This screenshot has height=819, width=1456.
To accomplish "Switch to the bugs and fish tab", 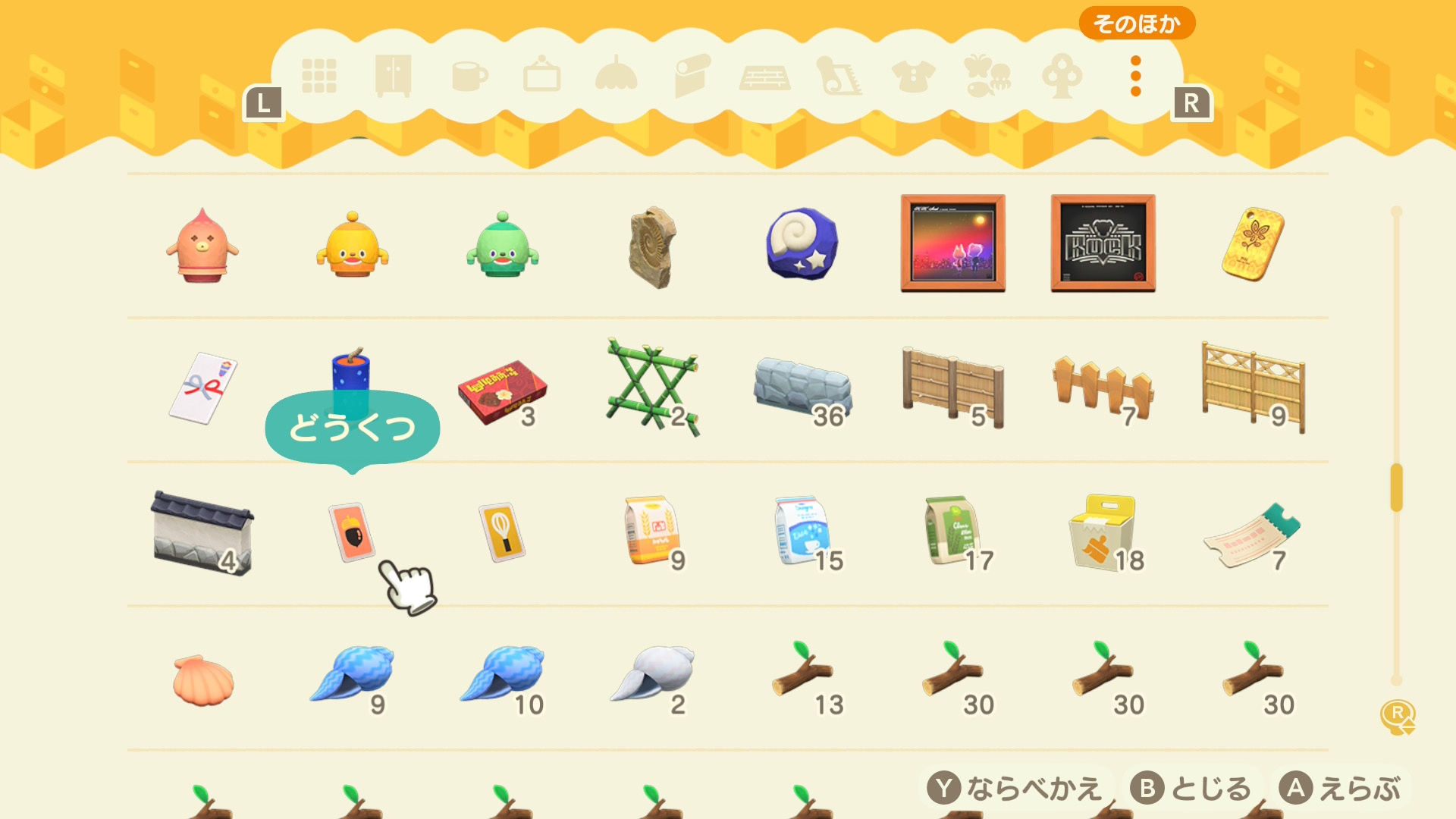I will 987,76.
